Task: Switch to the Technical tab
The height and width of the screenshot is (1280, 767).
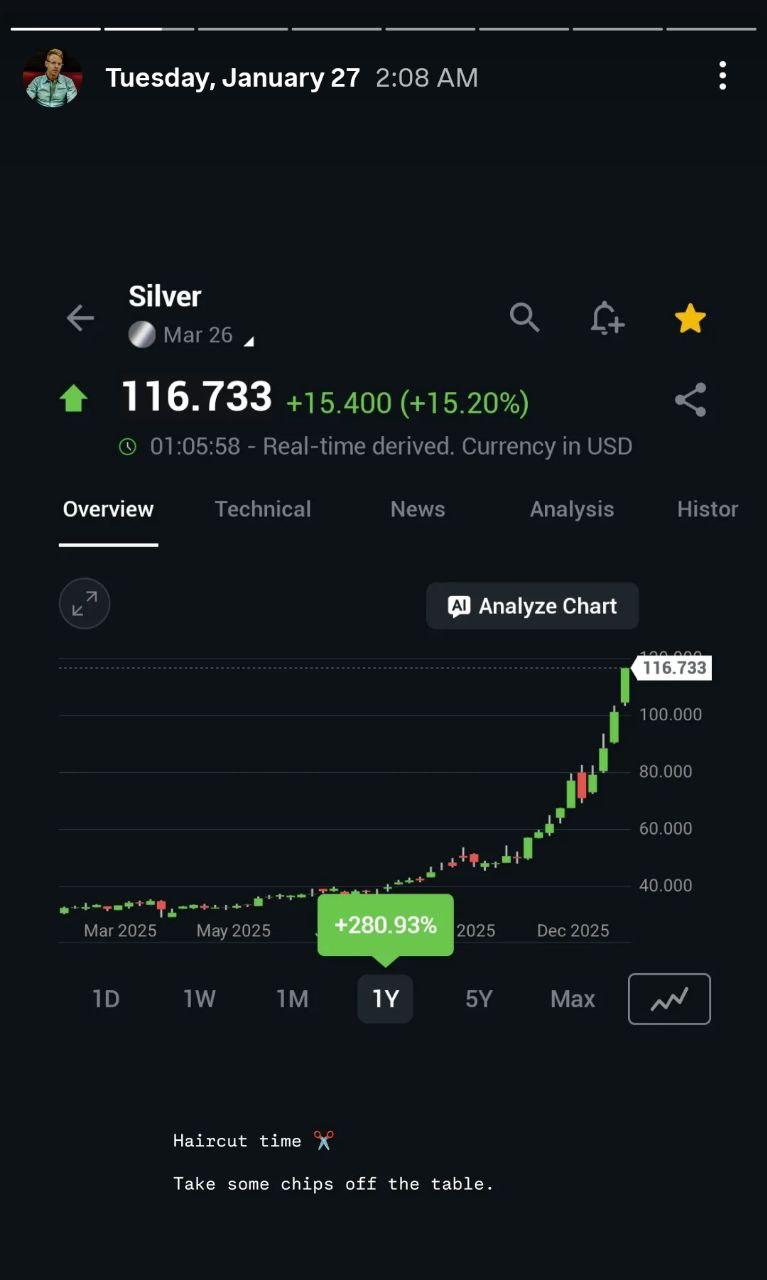Action: click(263, 509)
